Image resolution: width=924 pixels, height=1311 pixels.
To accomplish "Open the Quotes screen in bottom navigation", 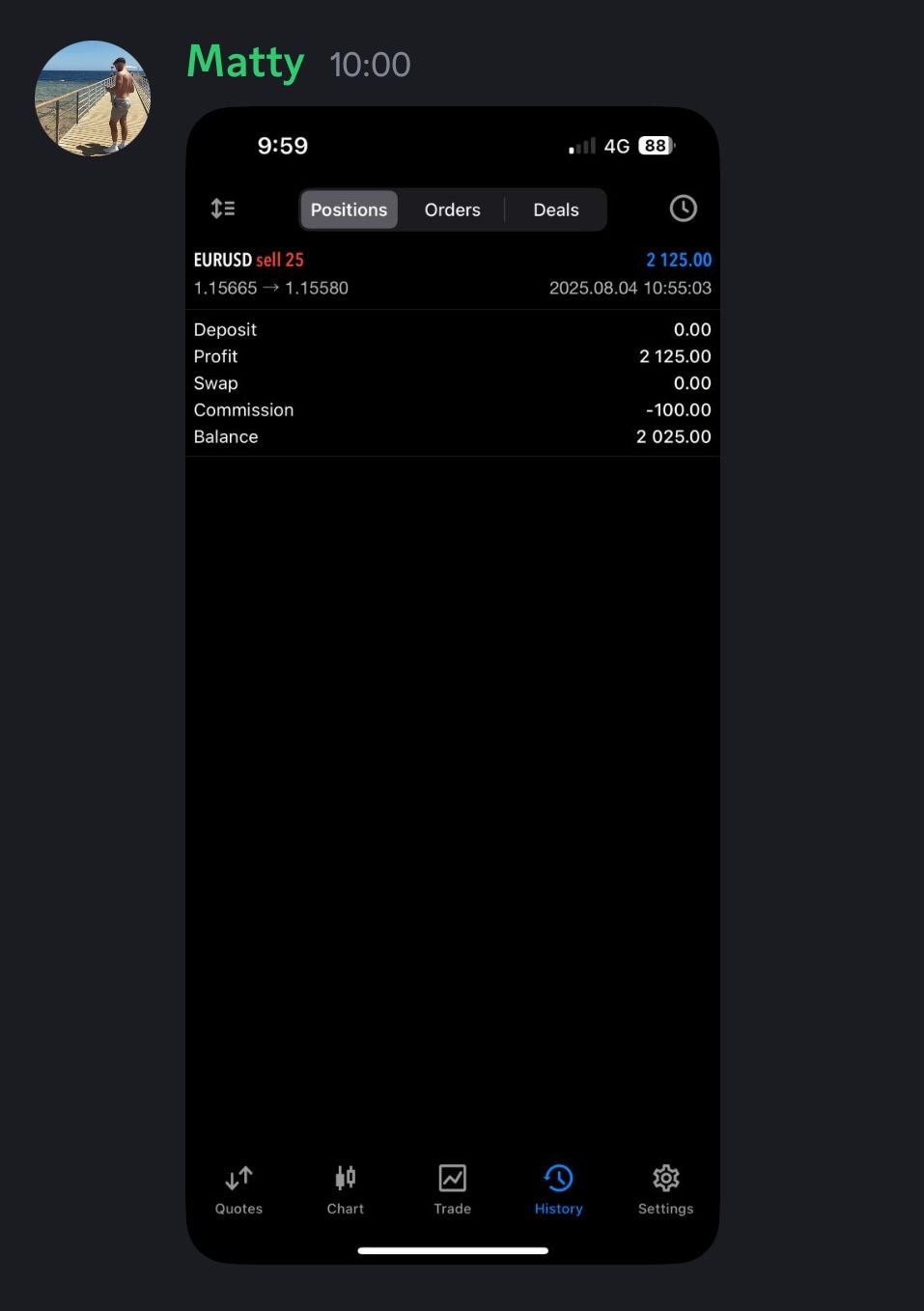I will (238, 1190).
